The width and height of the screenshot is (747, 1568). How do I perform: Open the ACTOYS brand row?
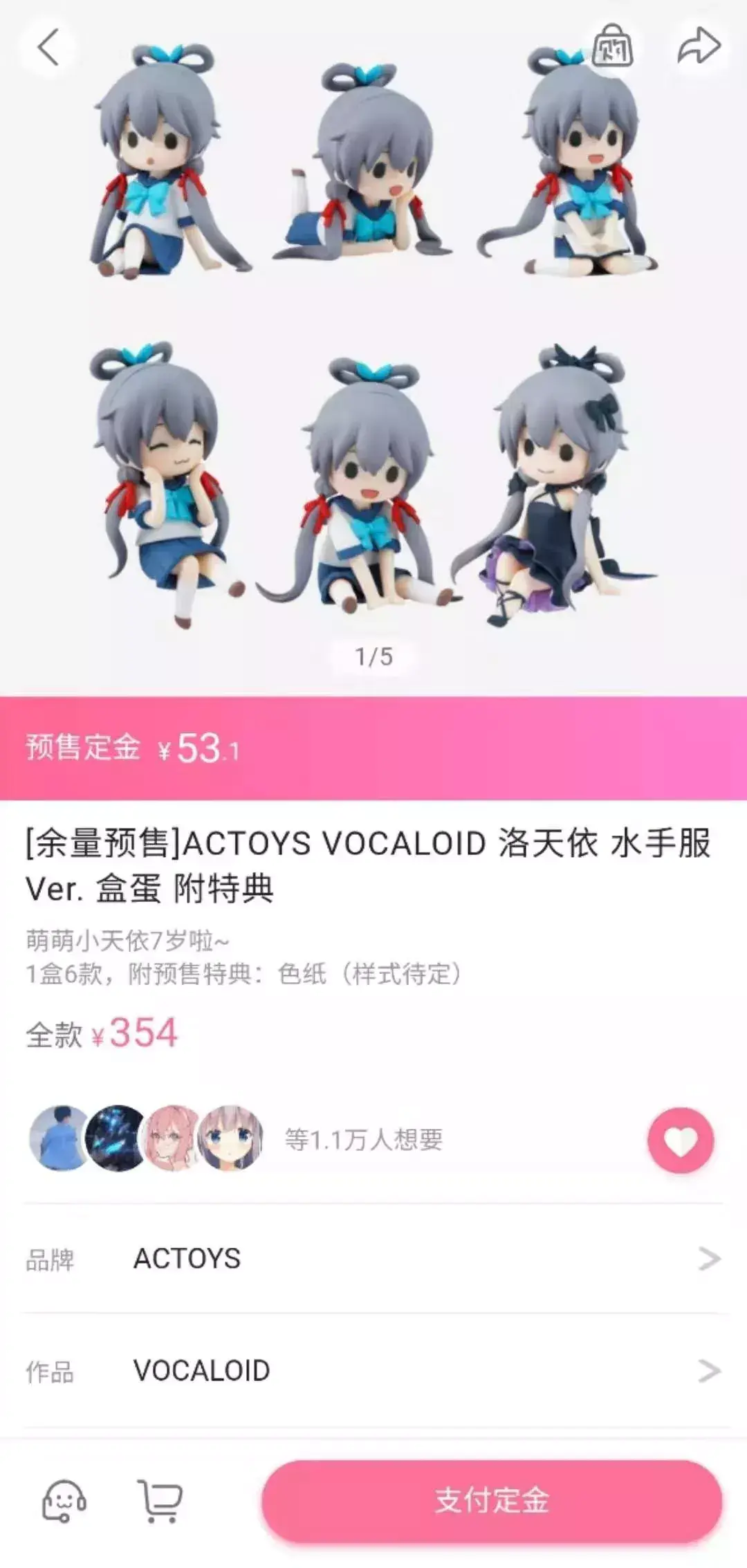pyautogui.click(x=373, y=1259)
